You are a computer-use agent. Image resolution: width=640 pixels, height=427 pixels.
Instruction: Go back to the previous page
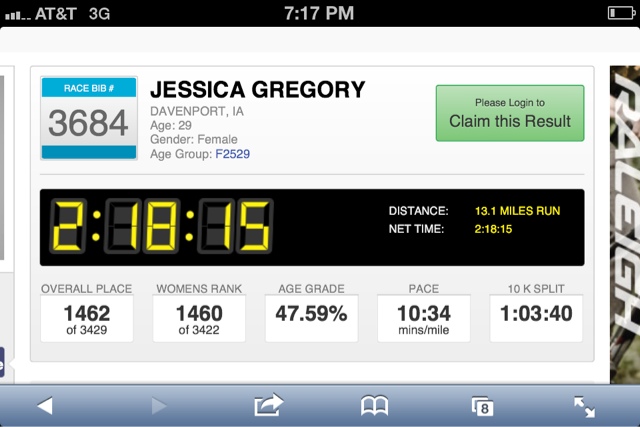45,405
